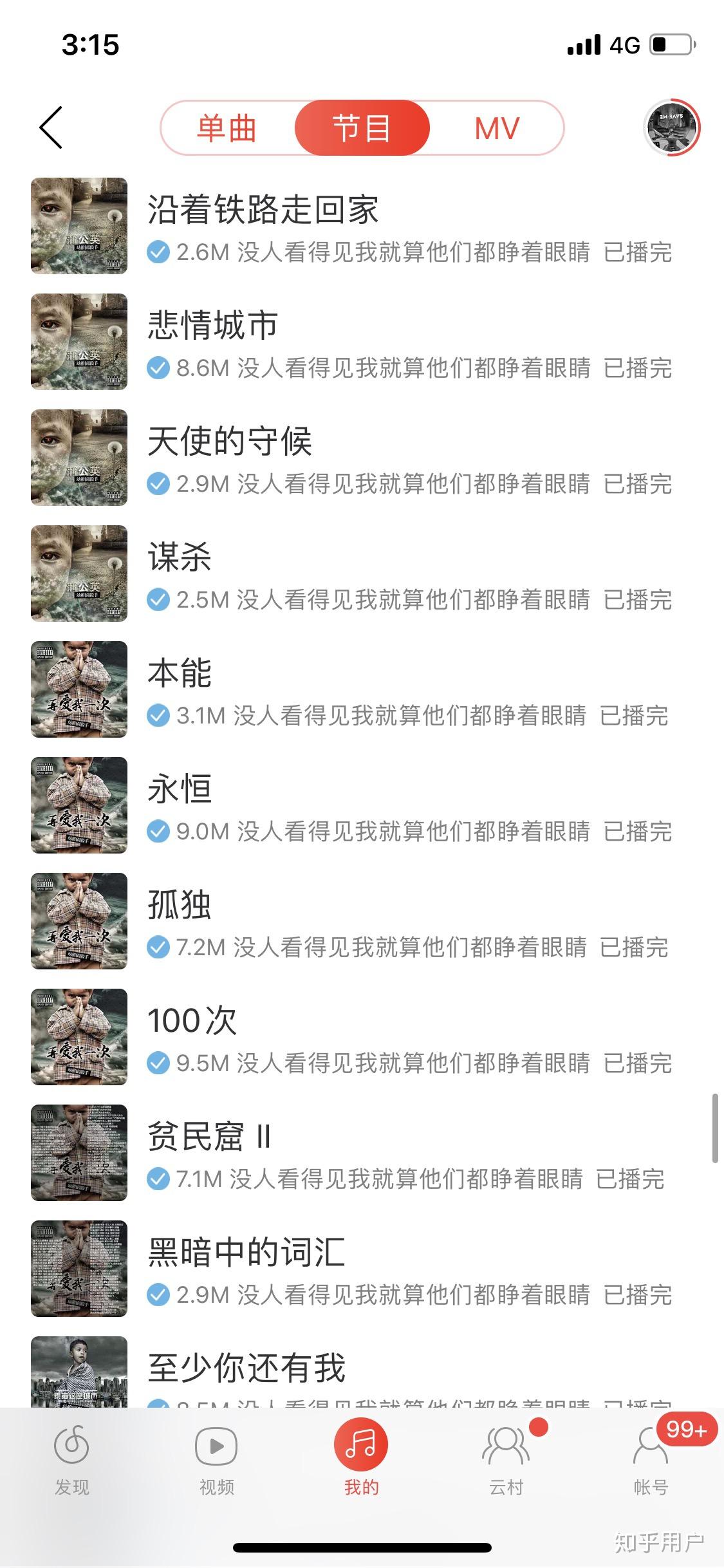Open 黑暗中的词汇
The height and width of the screenshot is (1568, 724).
[x=246, y=1253]
